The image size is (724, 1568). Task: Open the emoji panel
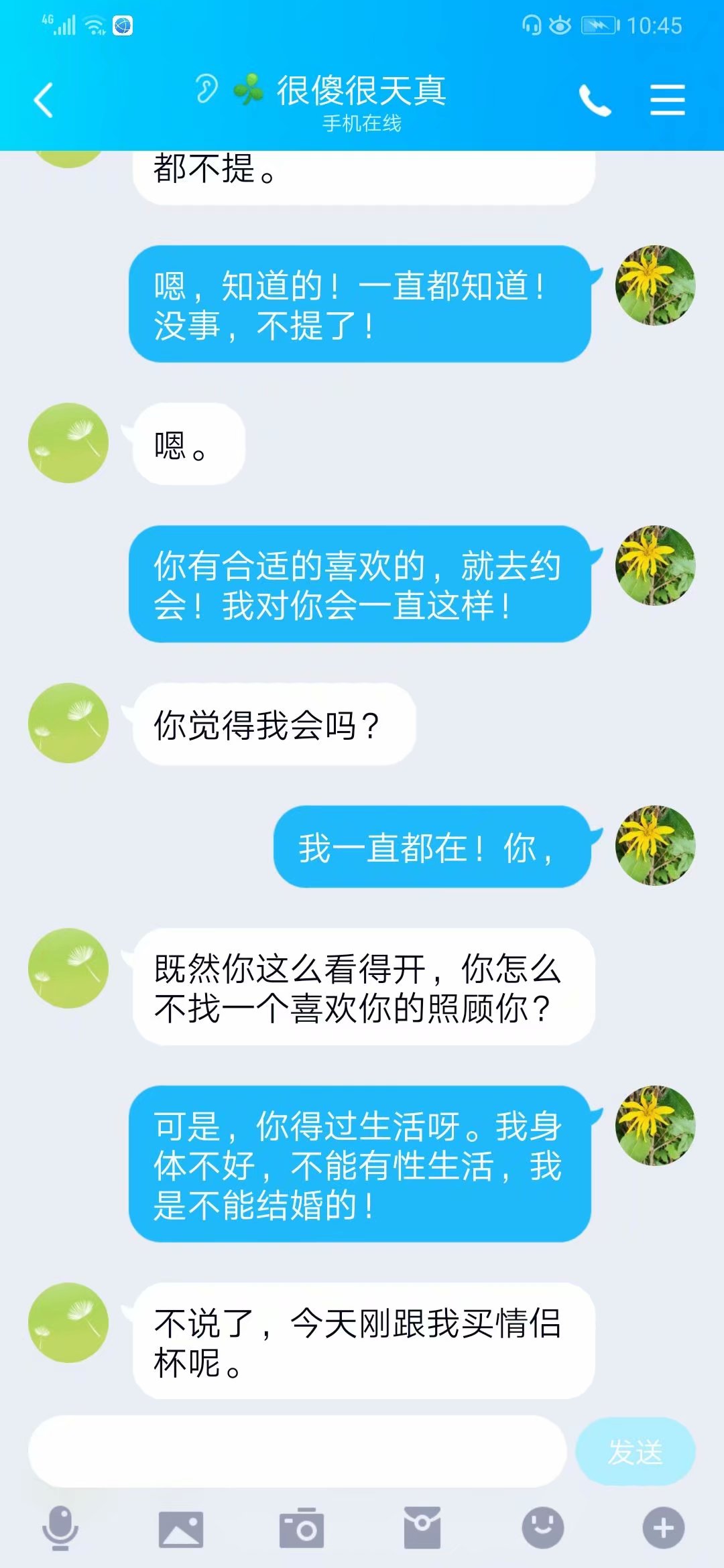(543, 1528)
